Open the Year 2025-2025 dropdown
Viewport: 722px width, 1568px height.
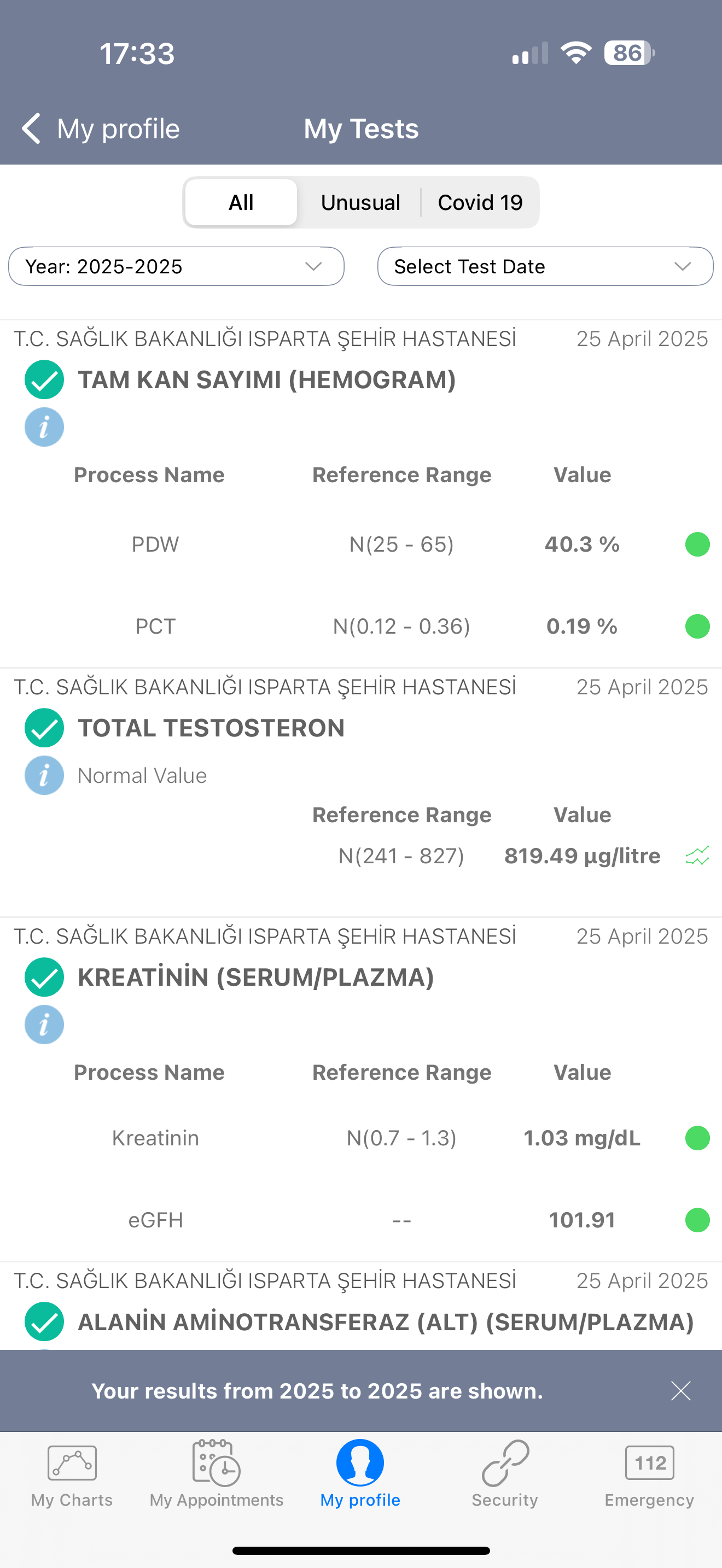[176, 266]
